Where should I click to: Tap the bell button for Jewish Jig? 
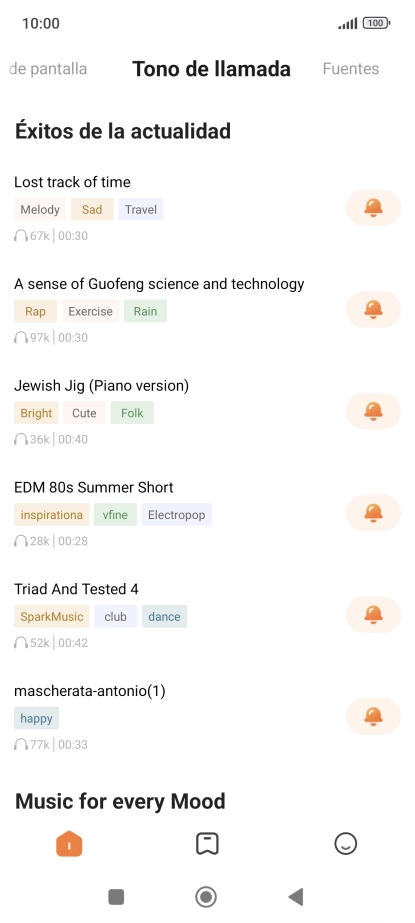[x=373, y=411]
